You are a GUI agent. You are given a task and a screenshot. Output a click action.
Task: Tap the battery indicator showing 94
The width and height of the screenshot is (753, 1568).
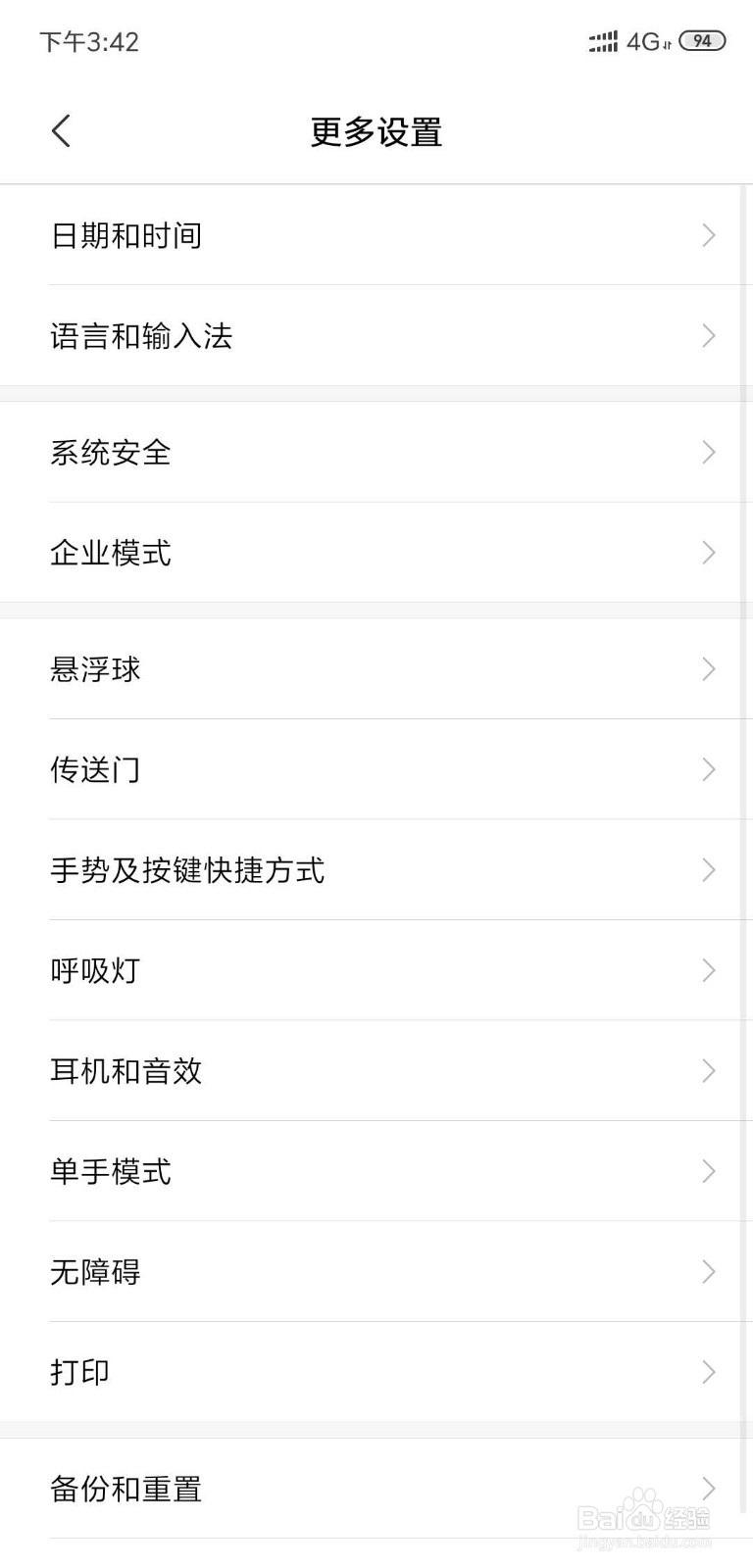pyautogui.click(x=702, y=41)
